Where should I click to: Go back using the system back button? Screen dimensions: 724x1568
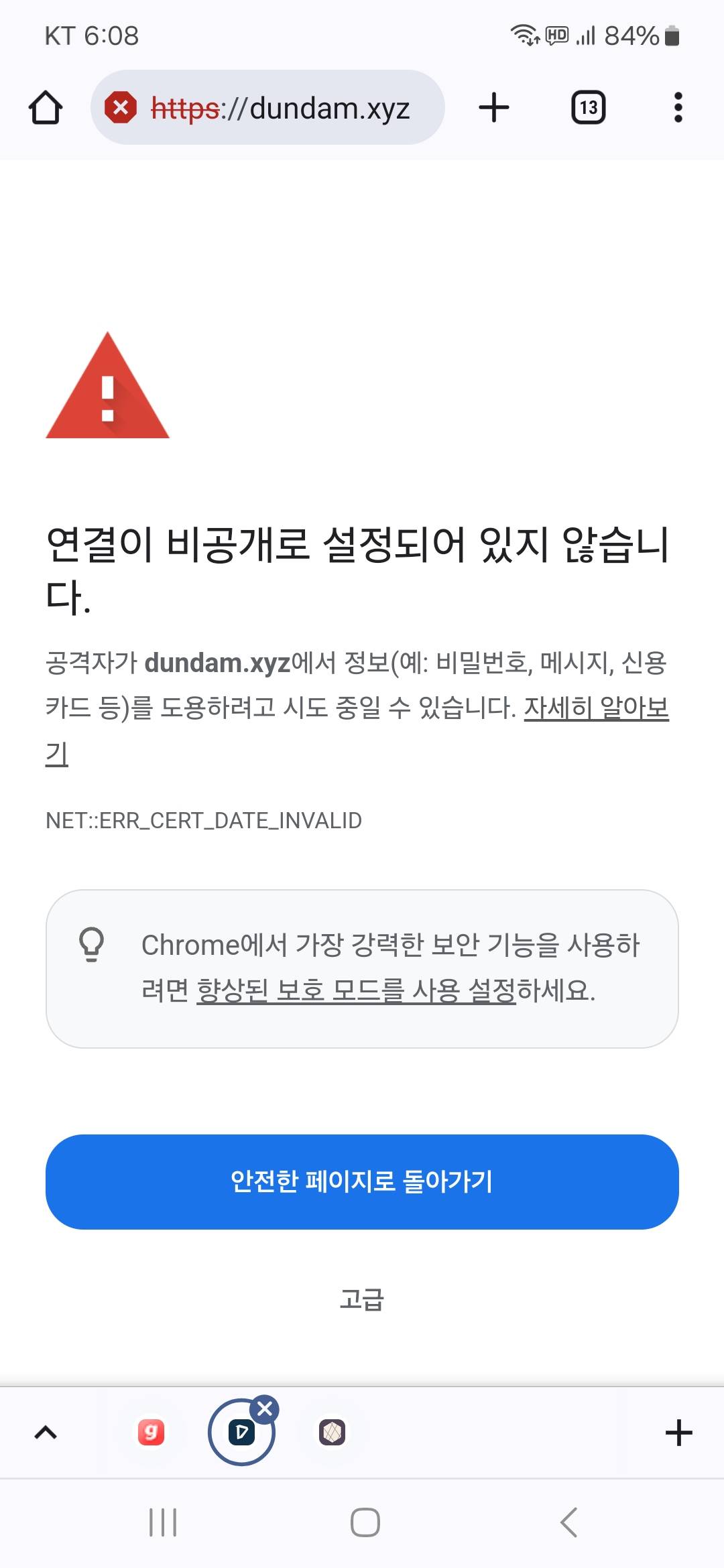coord(568,1522)
